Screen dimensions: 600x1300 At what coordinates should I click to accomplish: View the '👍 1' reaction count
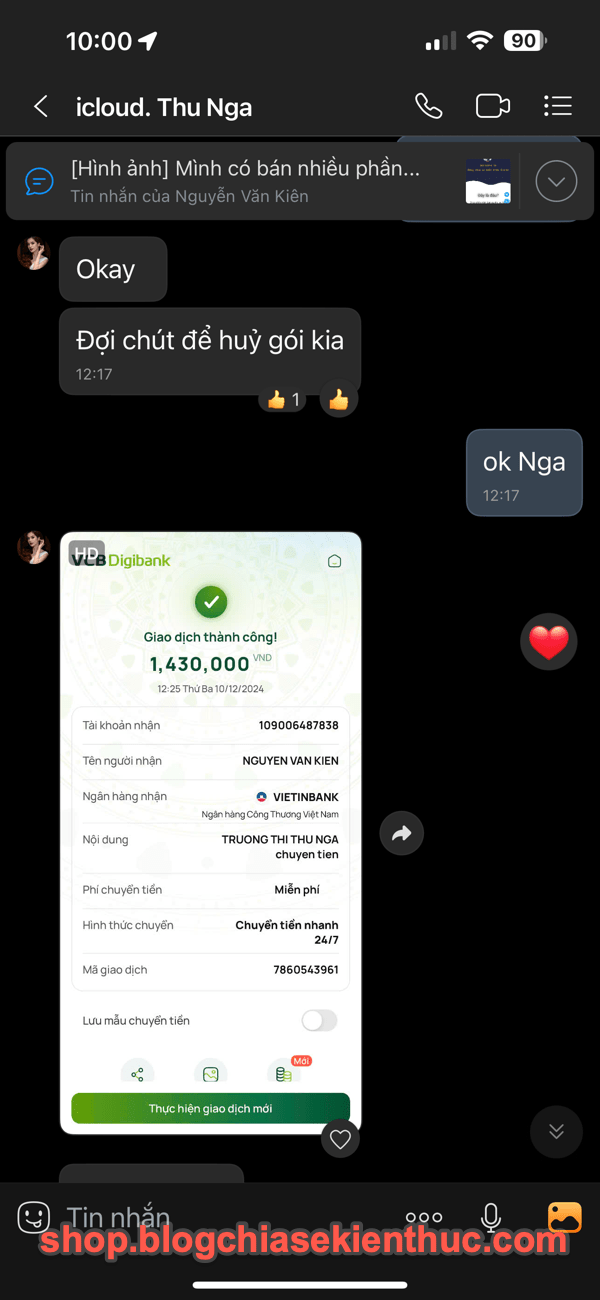283,400
